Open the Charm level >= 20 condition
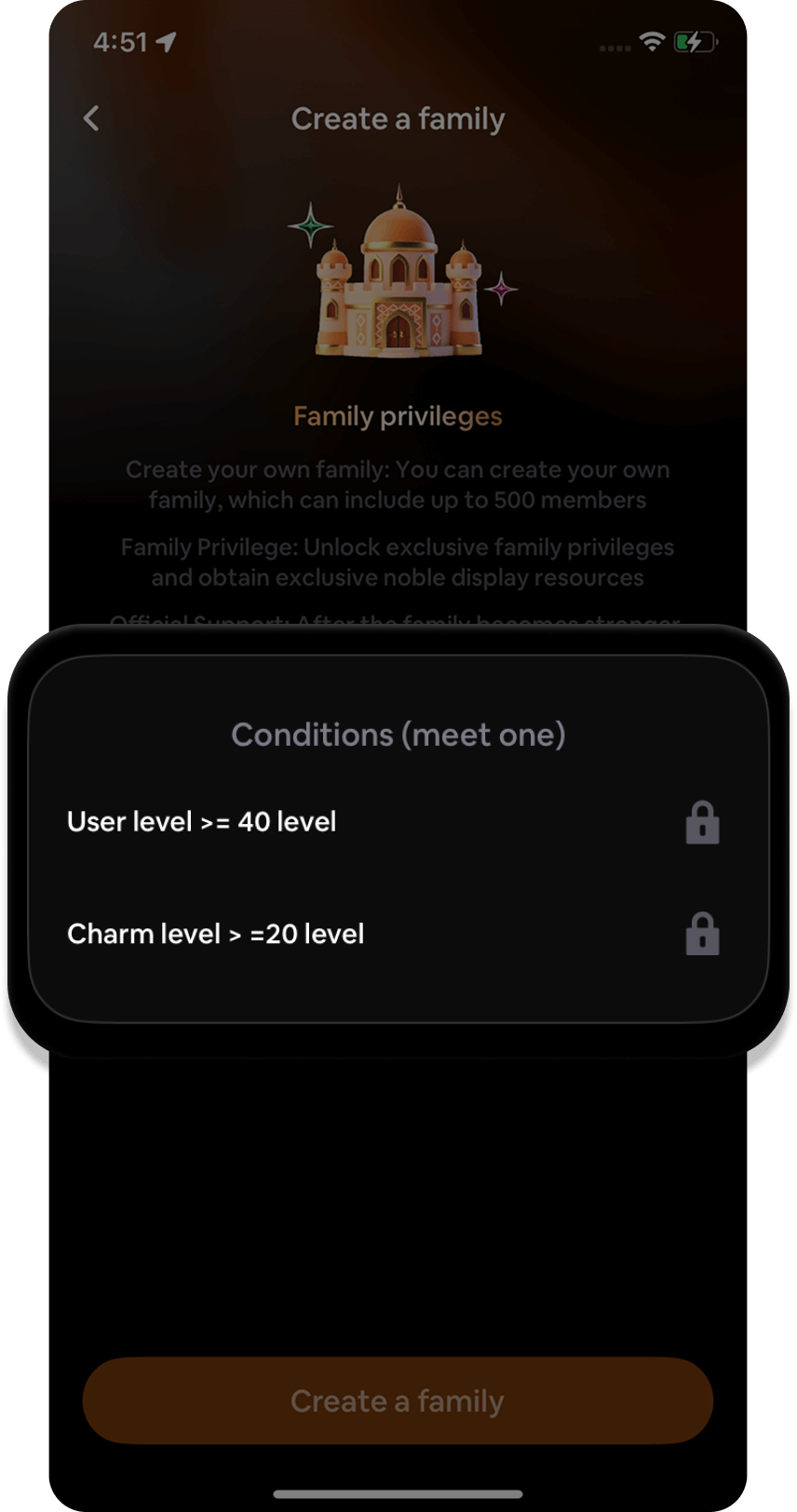 (x=398, y=934)
